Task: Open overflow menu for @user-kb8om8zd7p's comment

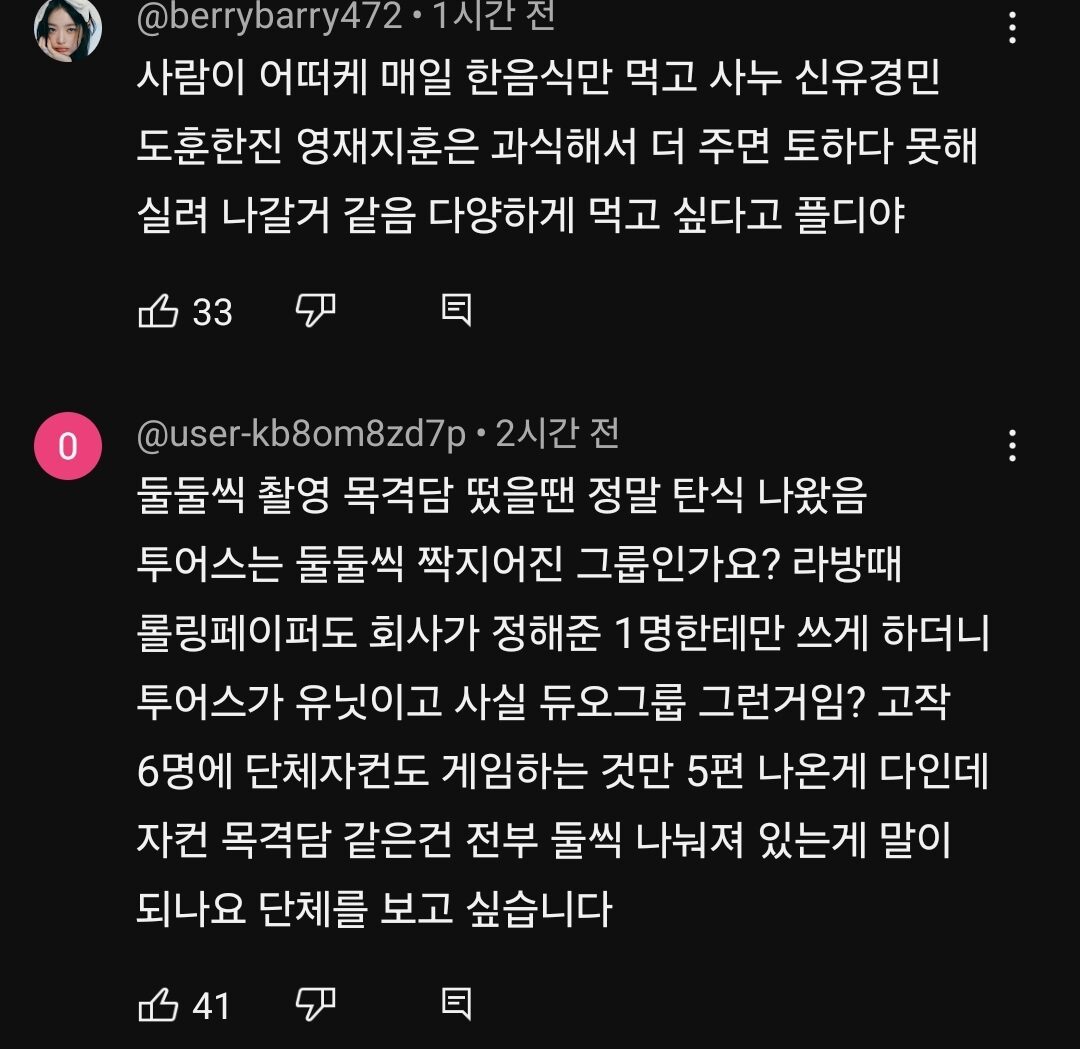Action: (1013, 445)
